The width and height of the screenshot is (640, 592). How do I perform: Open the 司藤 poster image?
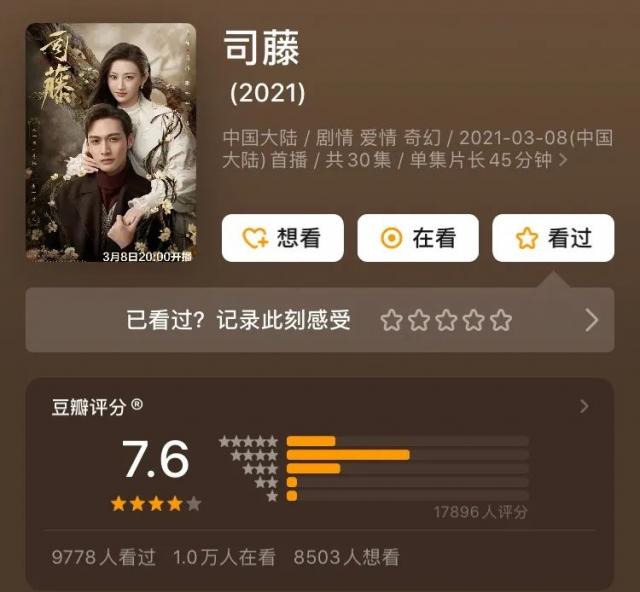click(x=110, y=143)
